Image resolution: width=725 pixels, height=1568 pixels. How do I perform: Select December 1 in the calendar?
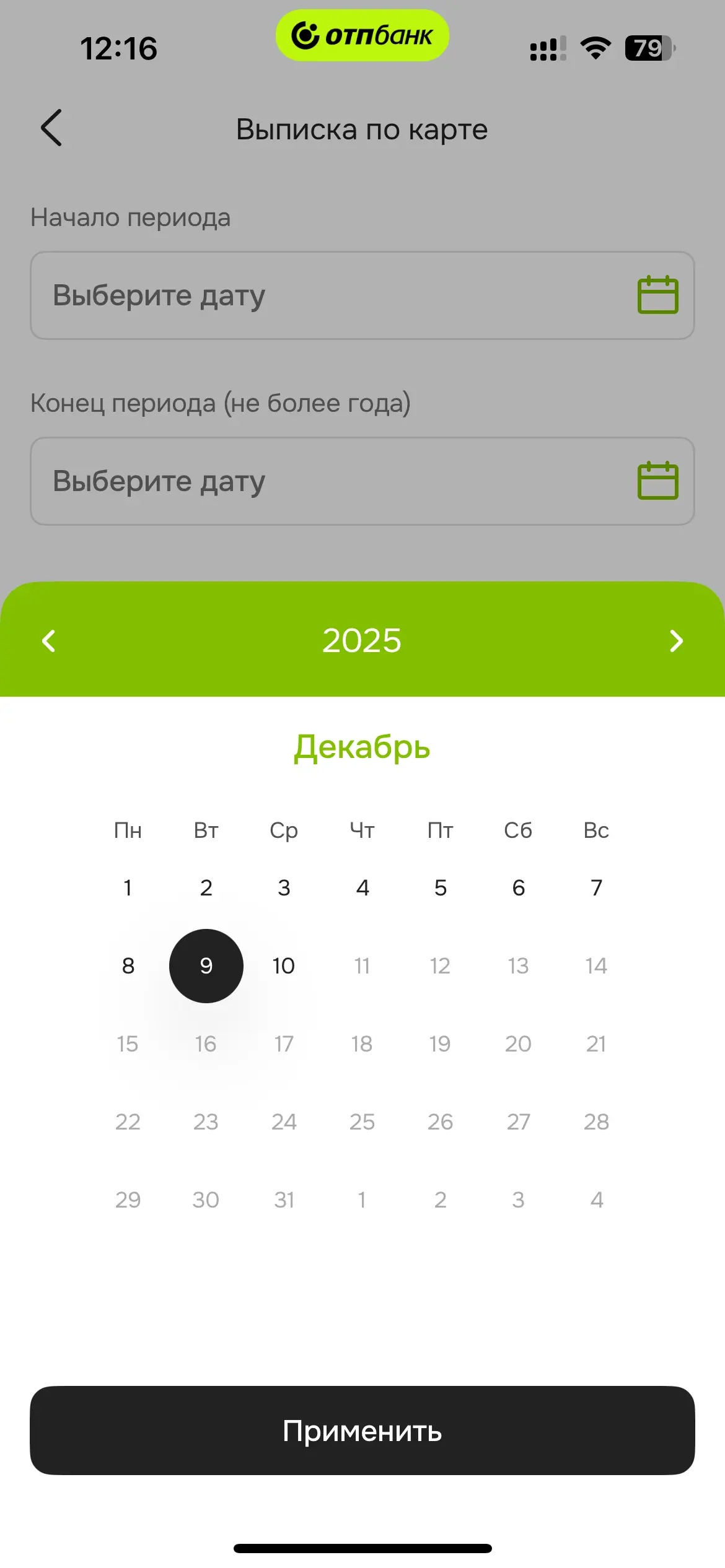(128, 887)
